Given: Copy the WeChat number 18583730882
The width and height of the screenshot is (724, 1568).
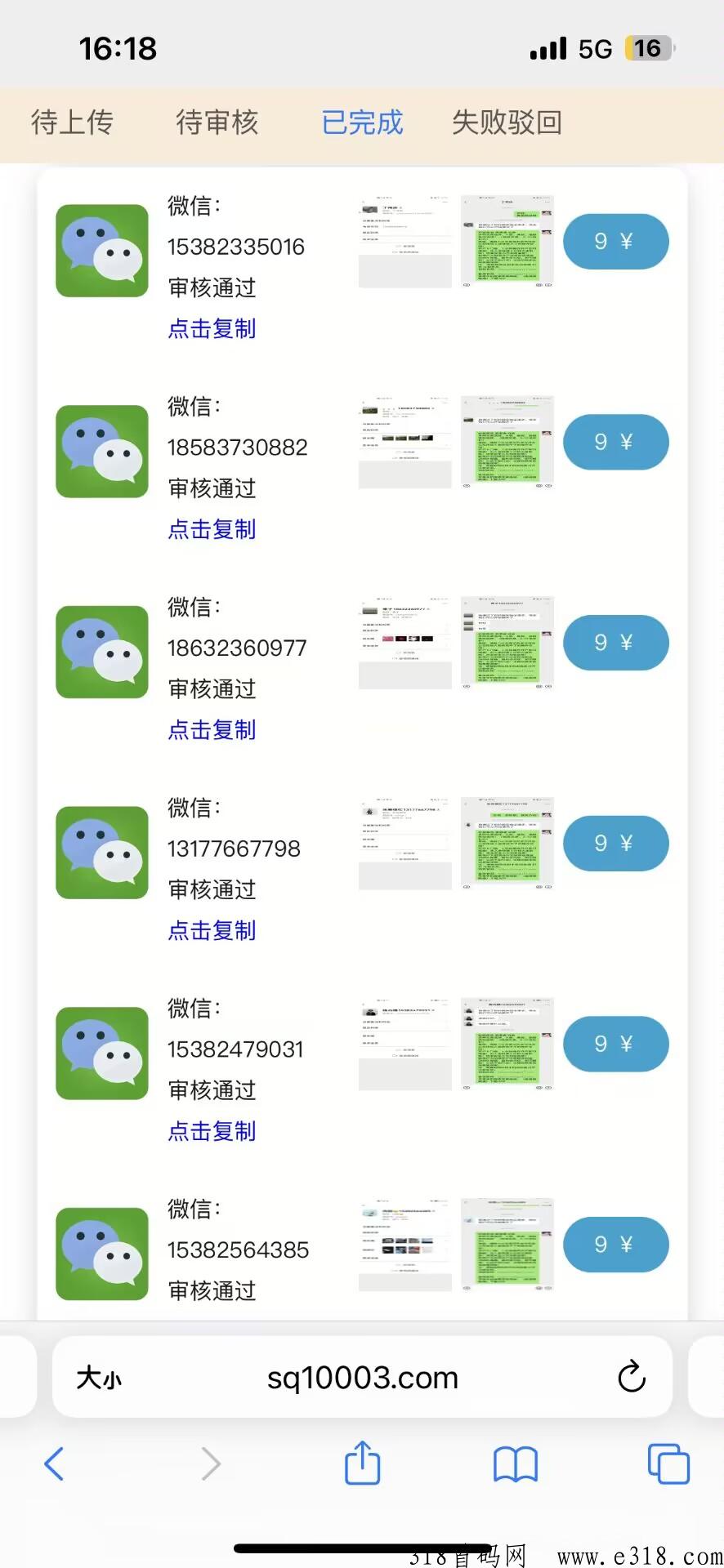Looking at the screenshot, I should pyautogui.click(x=212, y=529).
